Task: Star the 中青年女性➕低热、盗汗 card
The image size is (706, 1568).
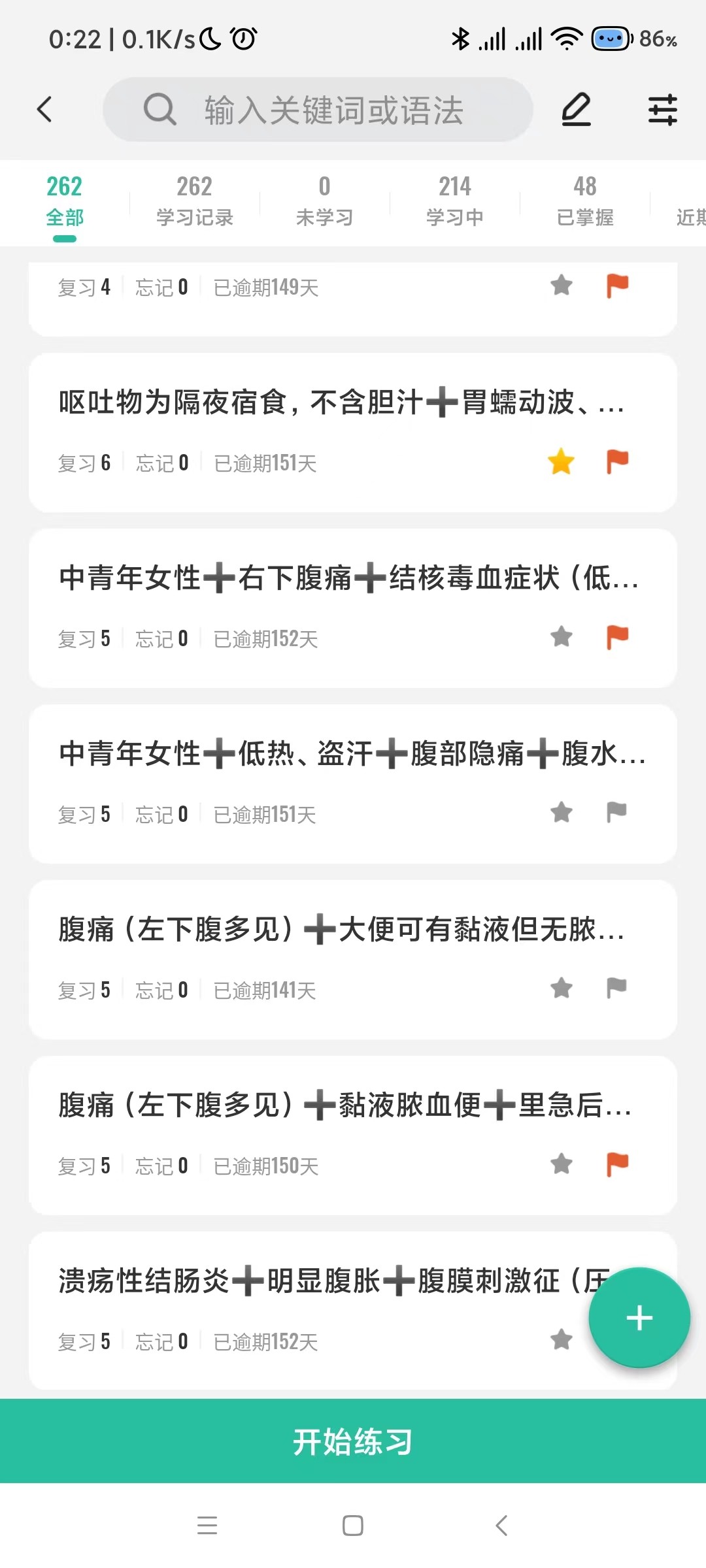Action: pos(561,813)
